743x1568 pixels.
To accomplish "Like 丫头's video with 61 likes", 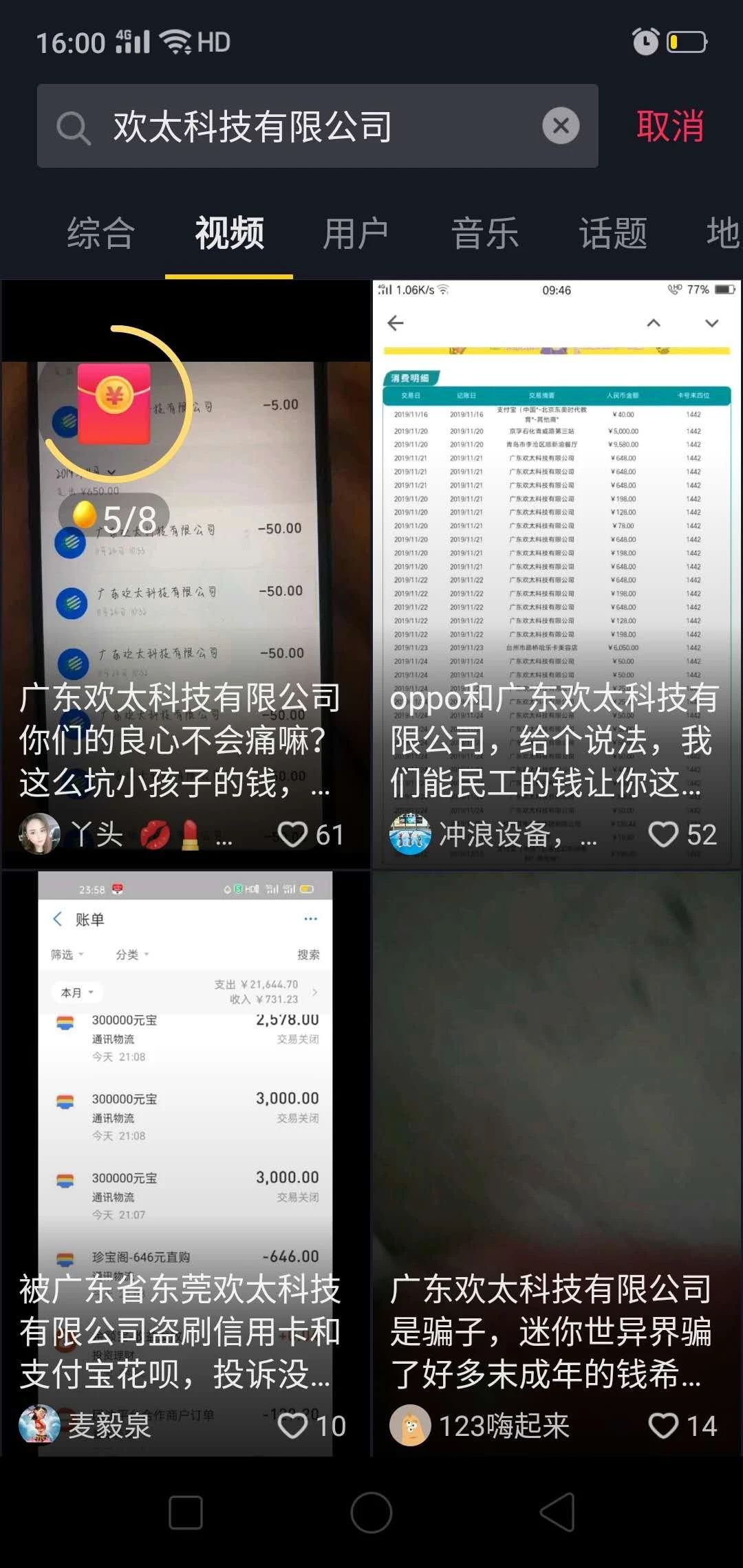I will coord(293,834).
